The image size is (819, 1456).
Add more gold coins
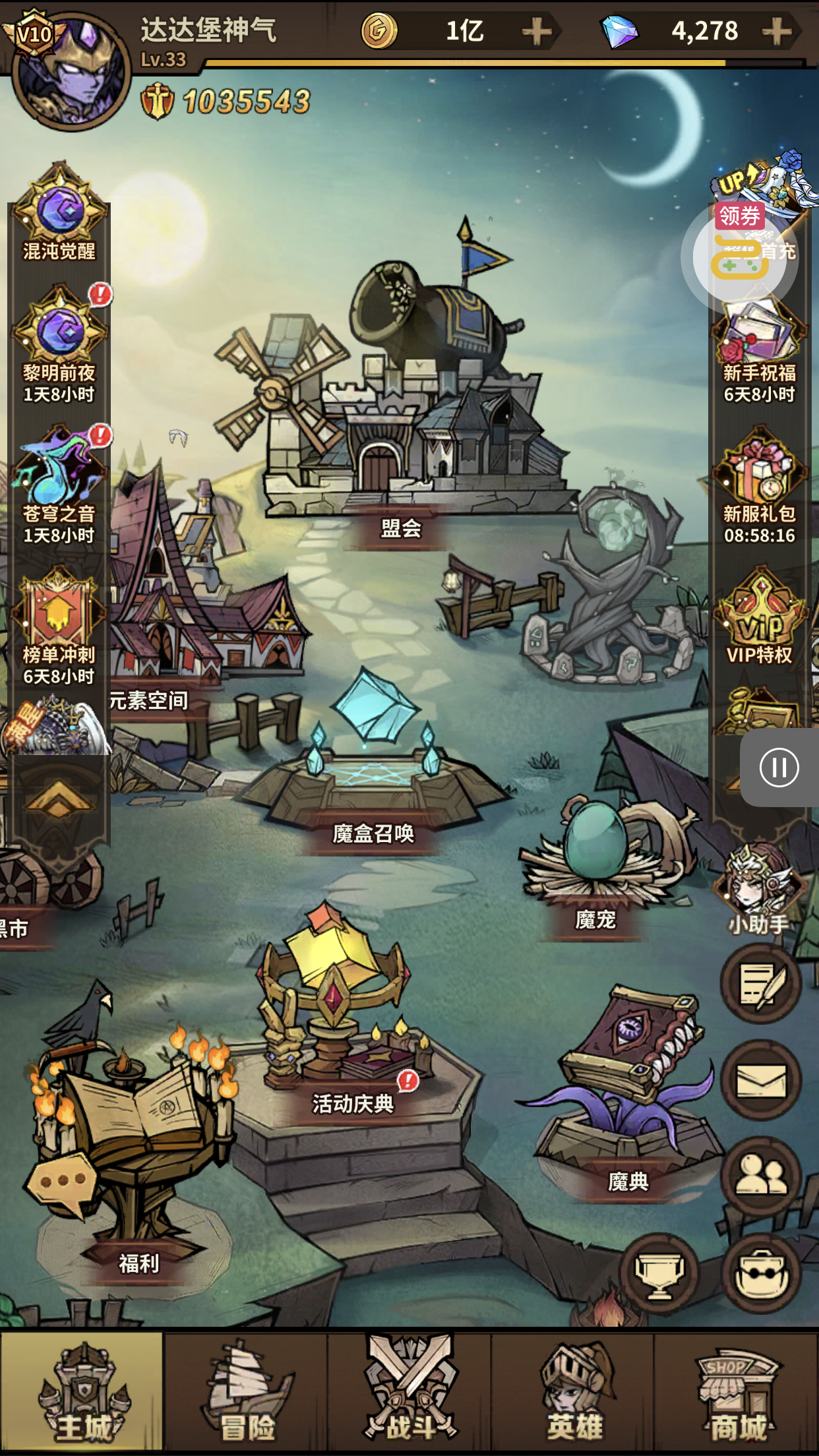point(537,31)
